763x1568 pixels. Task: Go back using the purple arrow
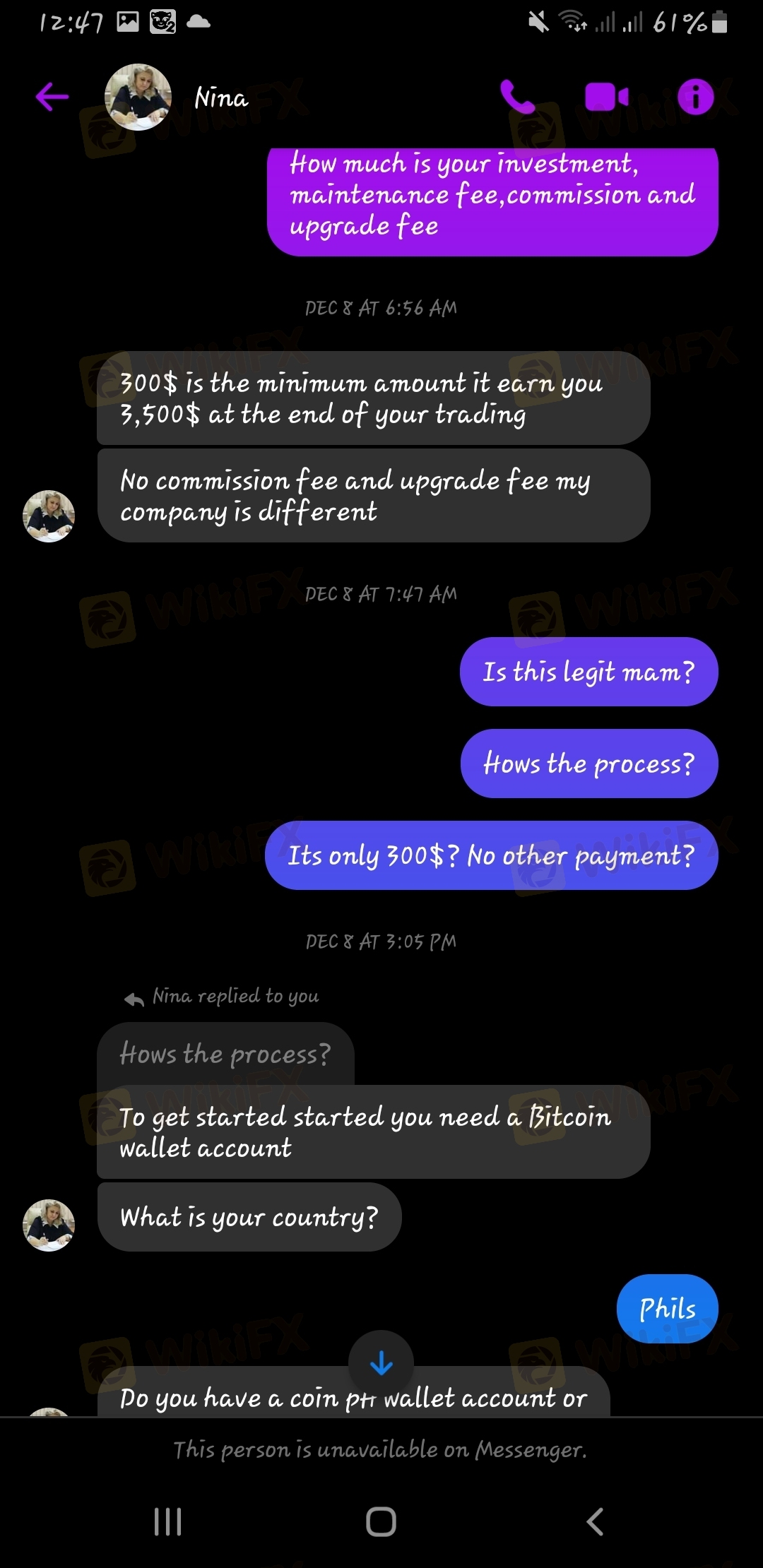[x=52, y=97]
